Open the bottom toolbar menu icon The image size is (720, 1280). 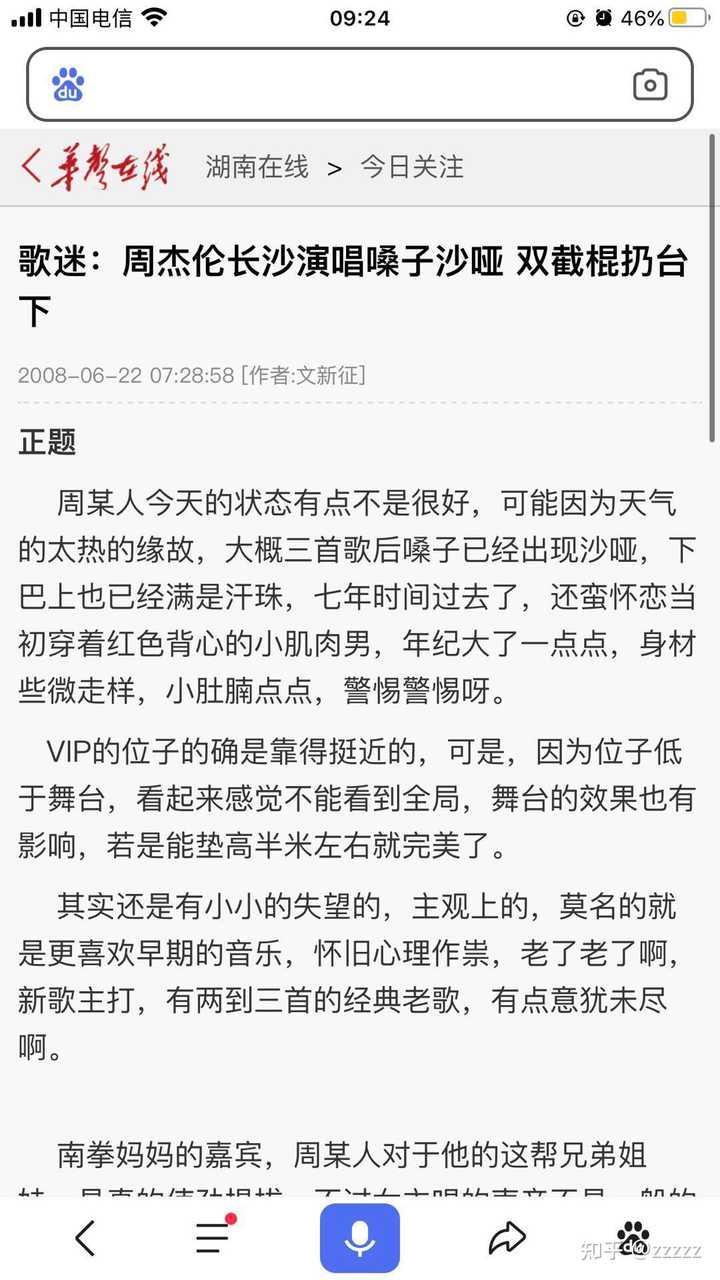pyautogui.click(x=214, y=1236)
